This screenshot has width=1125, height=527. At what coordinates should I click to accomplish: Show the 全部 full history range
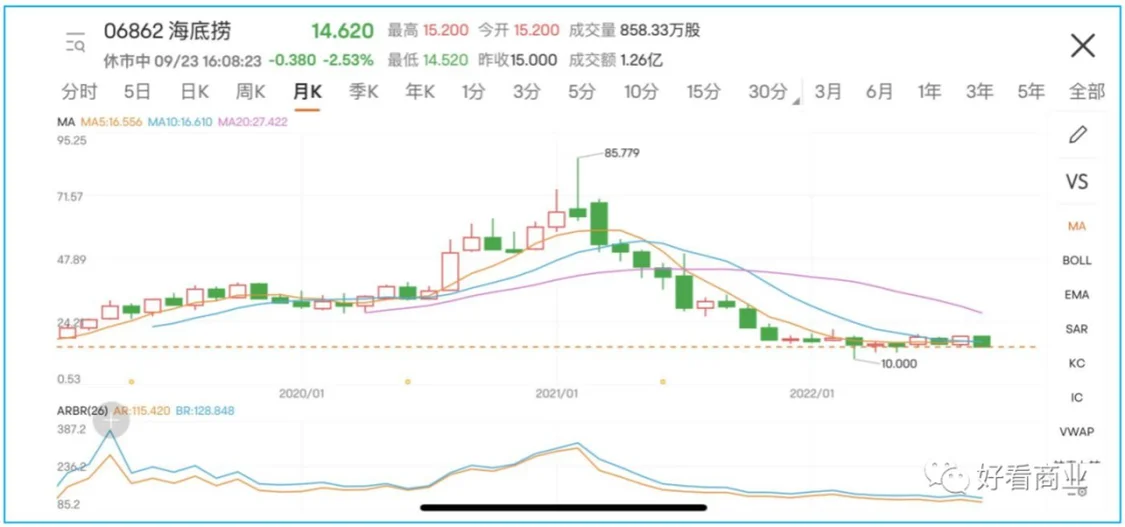tap(1086, 92)
